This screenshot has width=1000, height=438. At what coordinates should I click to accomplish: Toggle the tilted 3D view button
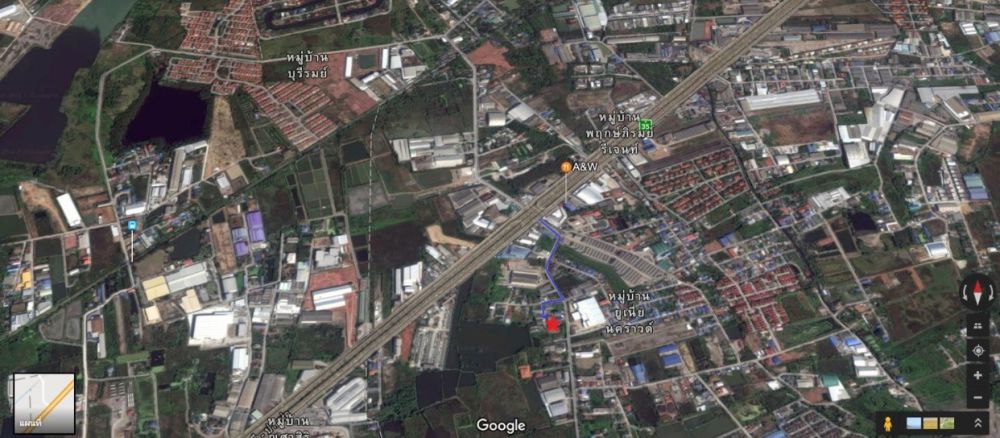pyautogui.click(x=977, y=328)
